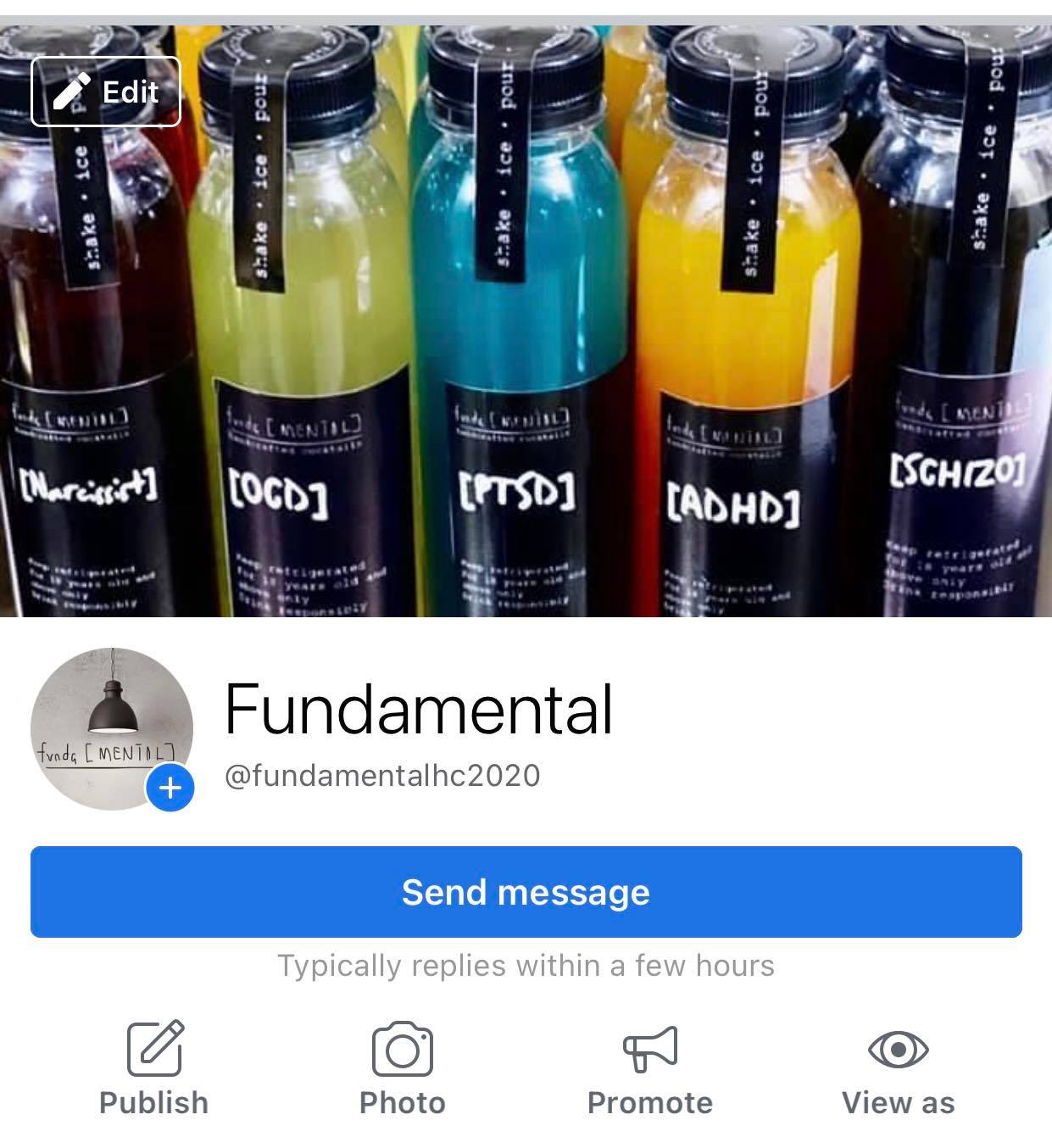
Task: Open the Photo upload option
Action: tap(402, 1069)
